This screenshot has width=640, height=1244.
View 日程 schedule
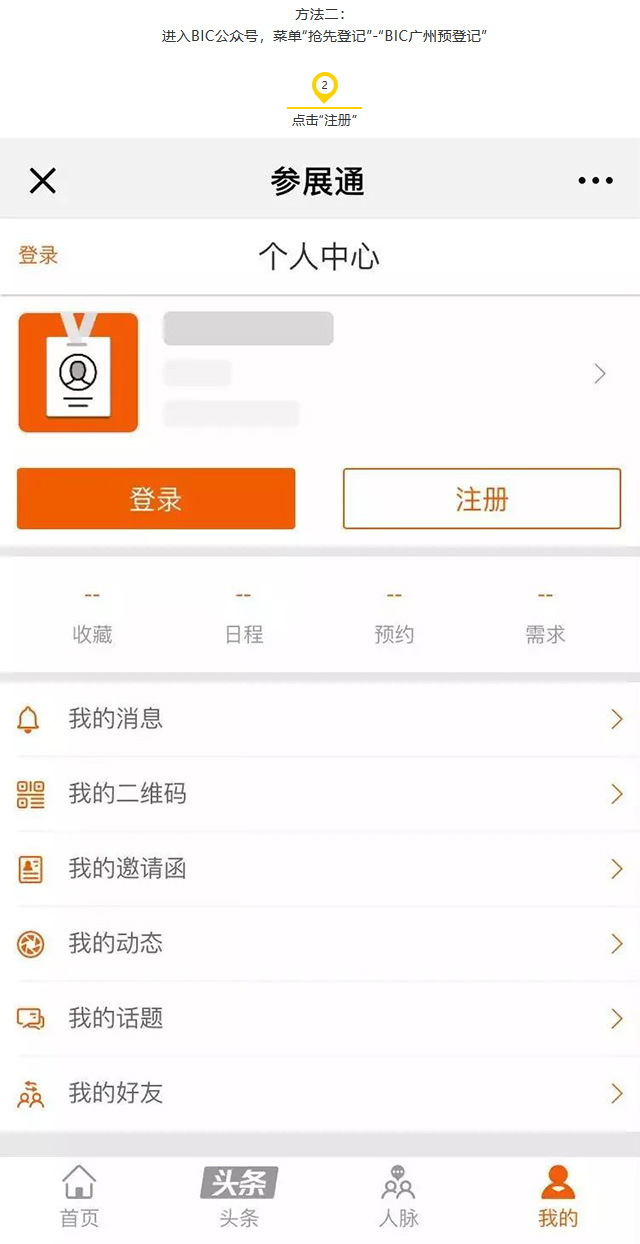click(244, 617)
